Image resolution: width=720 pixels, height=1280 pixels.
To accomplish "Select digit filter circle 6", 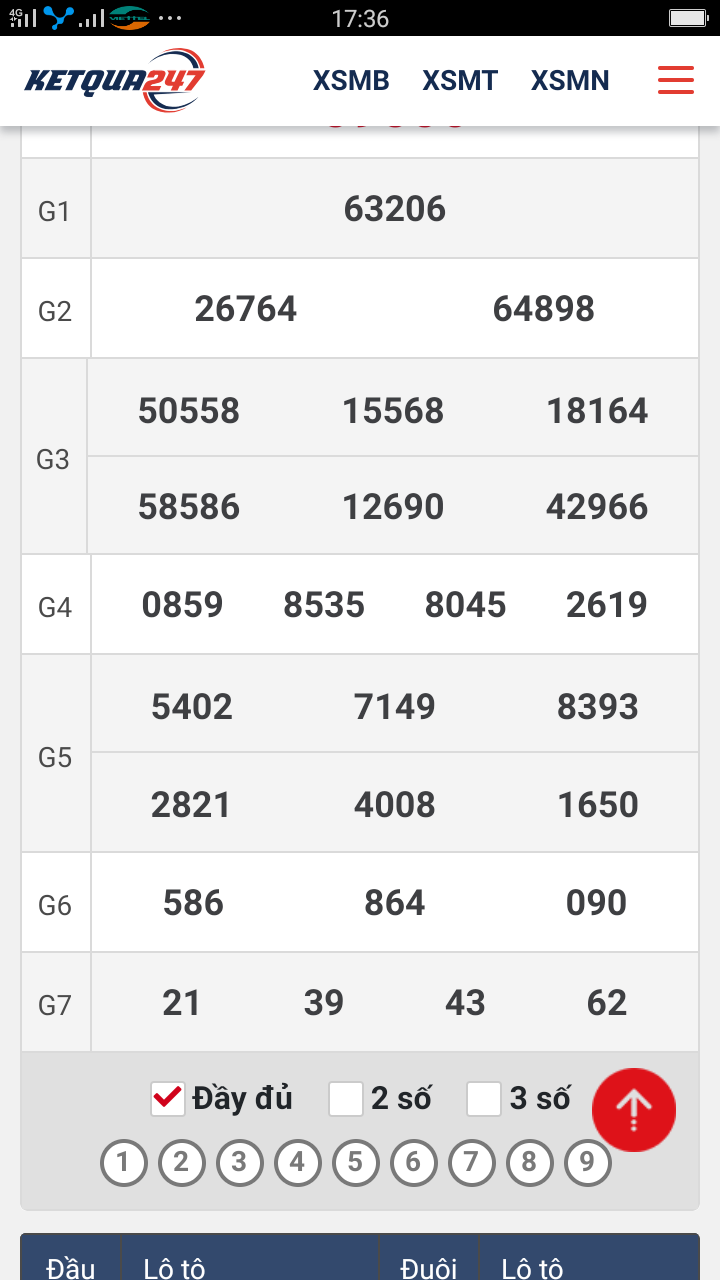I will 413,1163.
